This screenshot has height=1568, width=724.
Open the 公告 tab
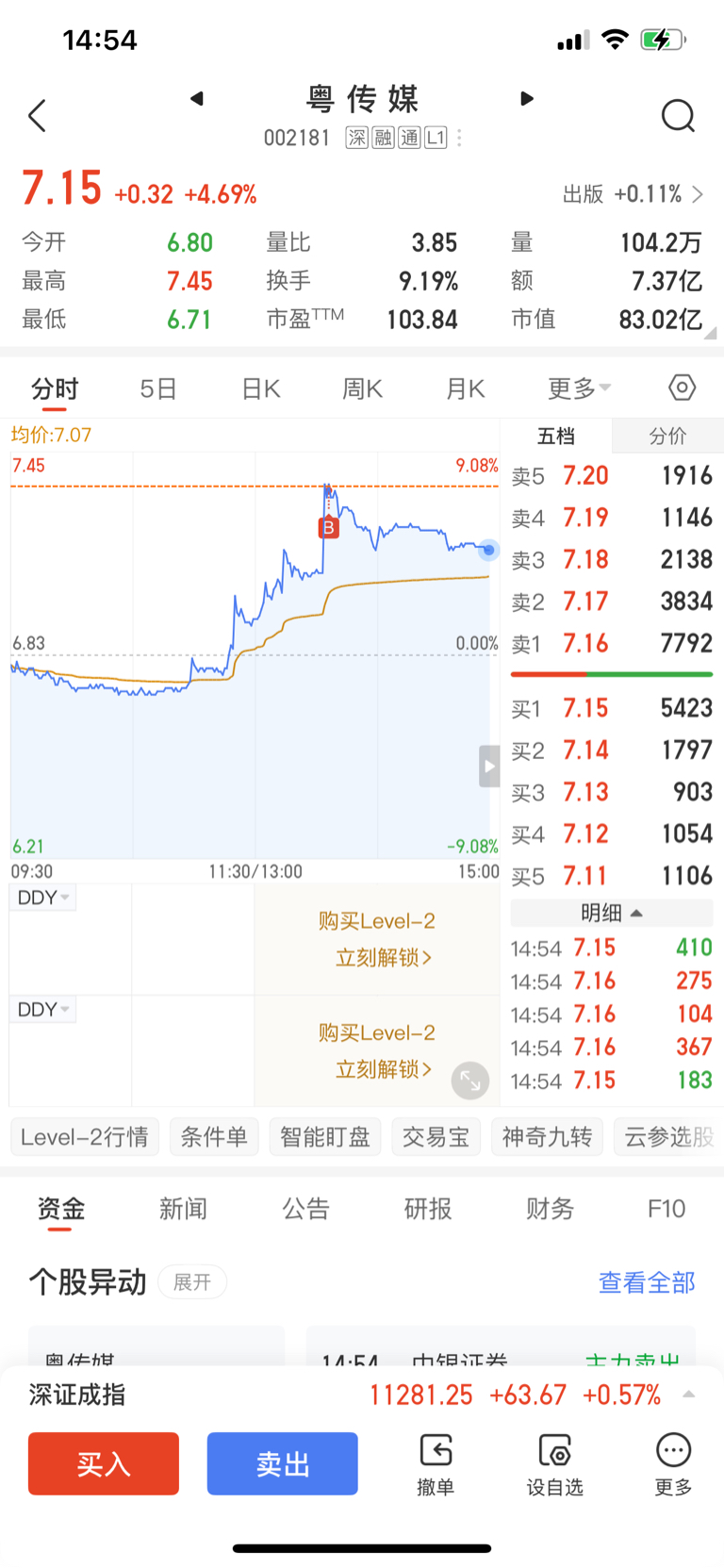[305, 1209]
